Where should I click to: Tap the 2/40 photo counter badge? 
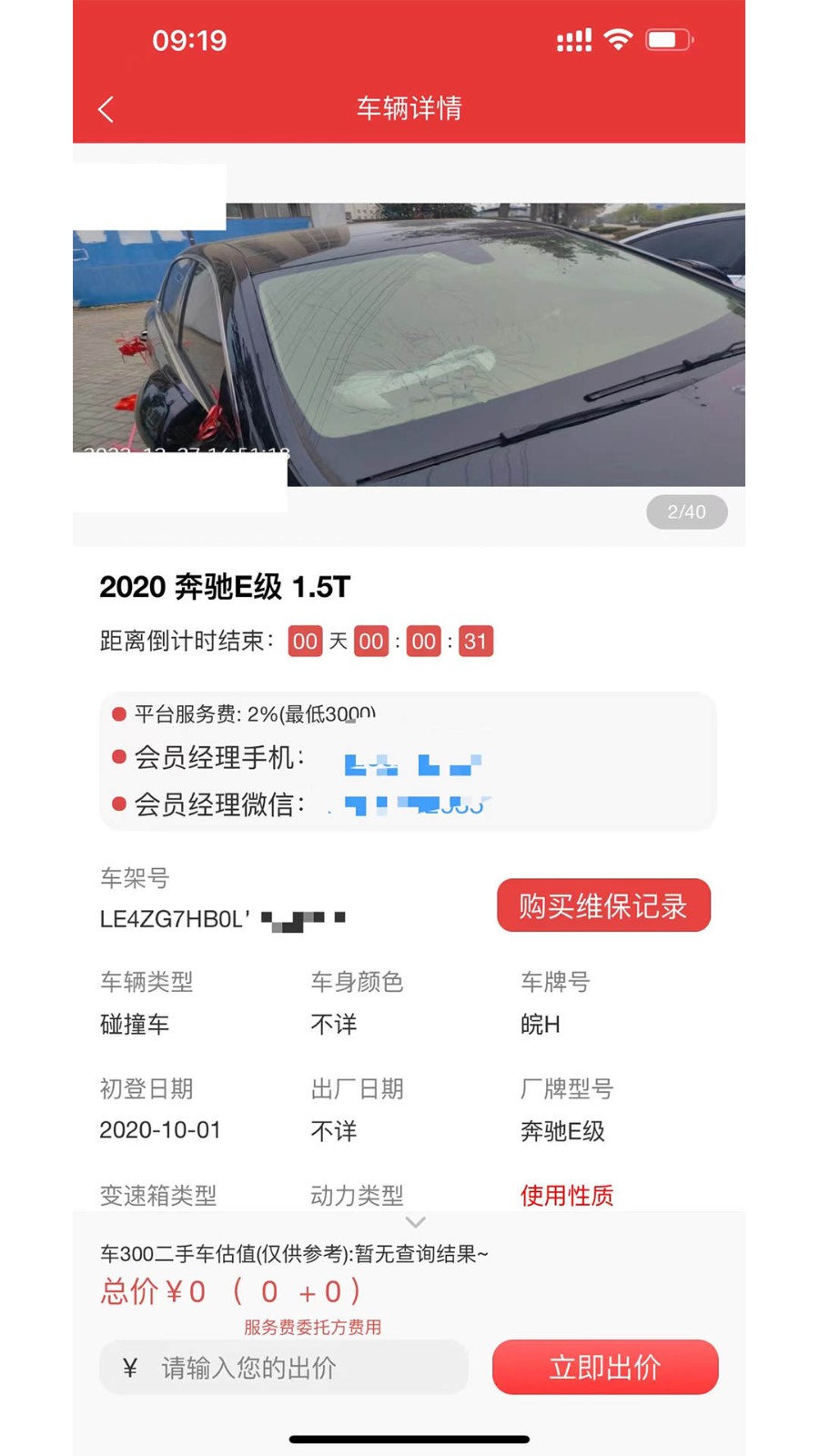[687, 512]
